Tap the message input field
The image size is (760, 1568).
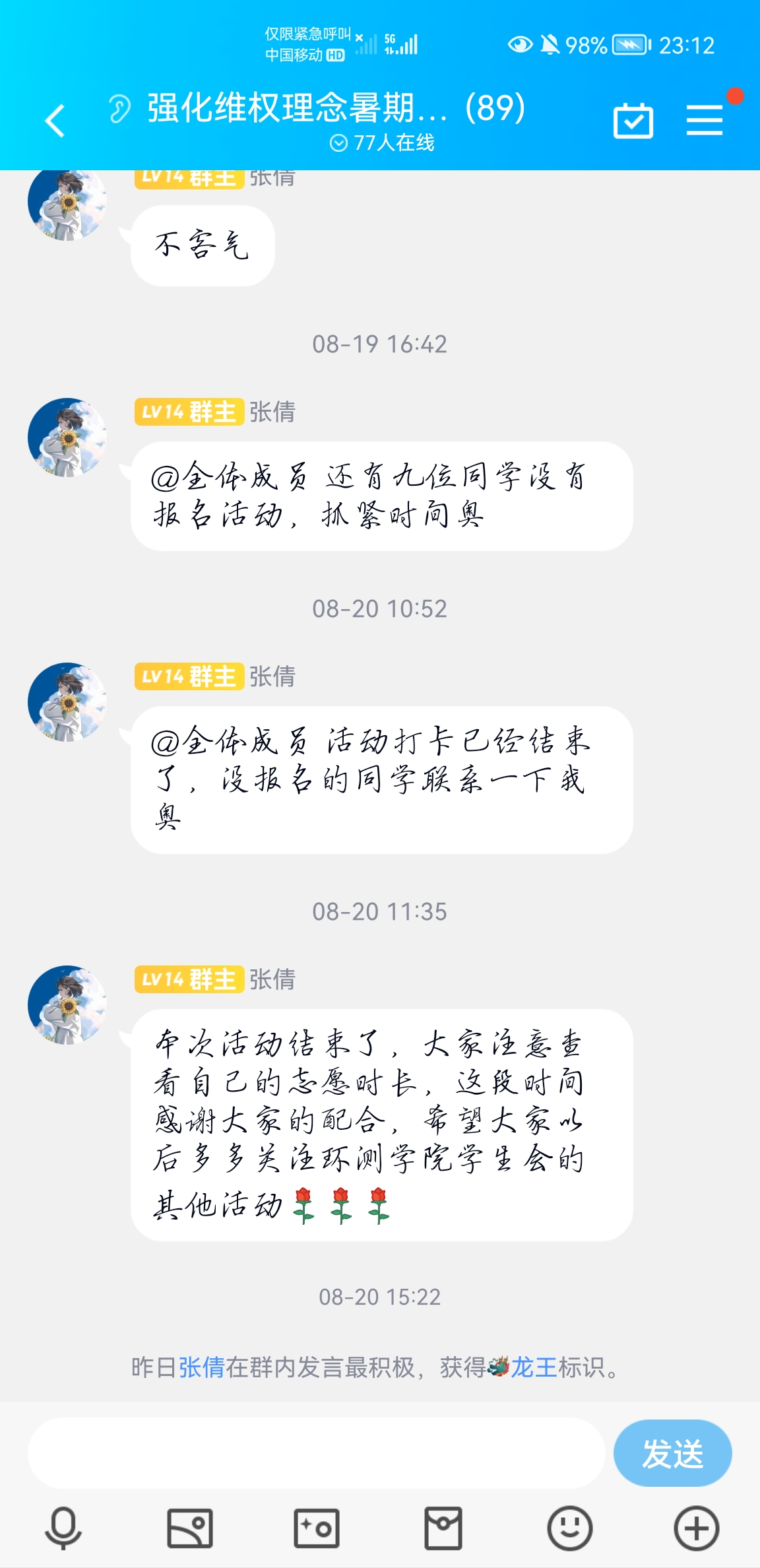tap(315, 1453)
